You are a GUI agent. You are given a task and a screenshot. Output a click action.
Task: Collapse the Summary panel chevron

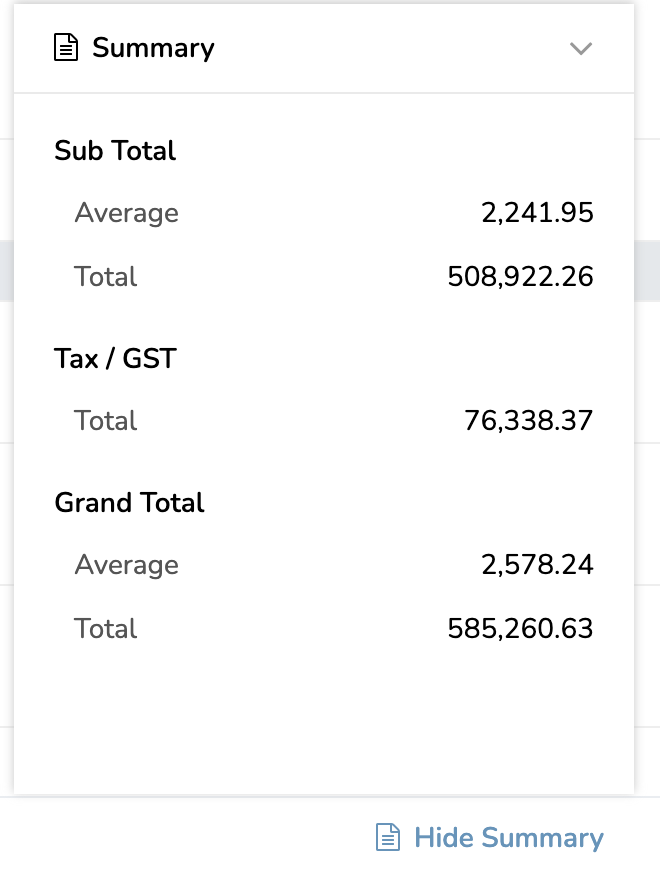[581, 48]
